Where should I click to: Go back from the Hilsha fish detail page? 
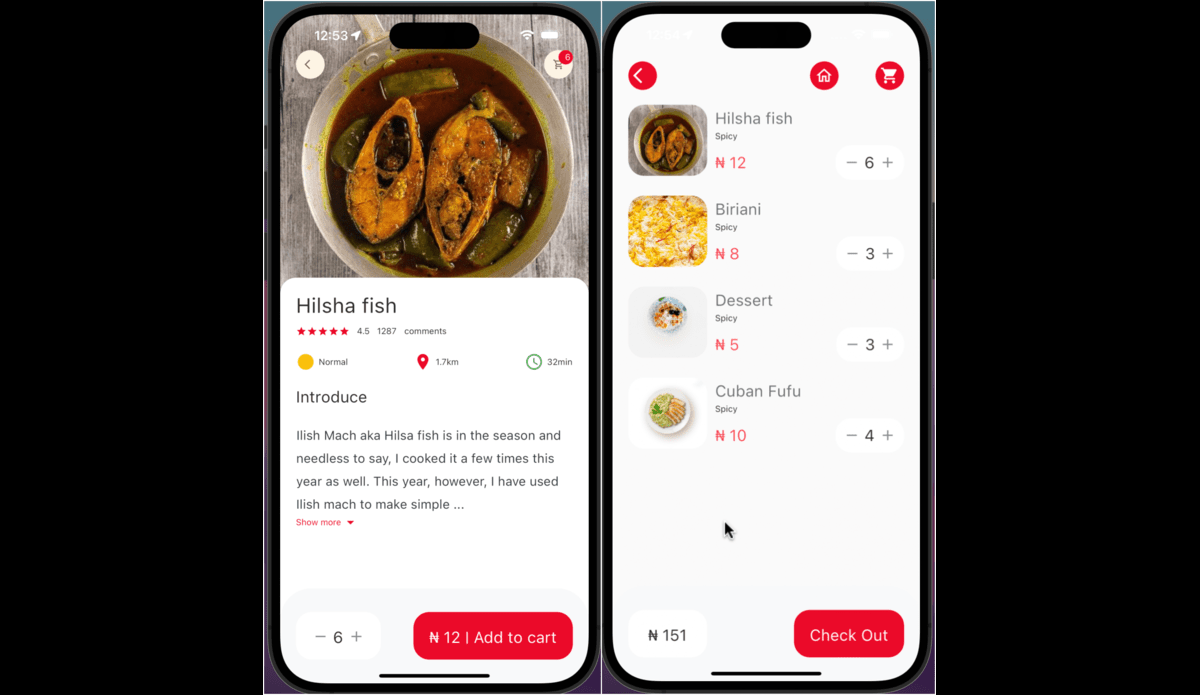point(310,65)
